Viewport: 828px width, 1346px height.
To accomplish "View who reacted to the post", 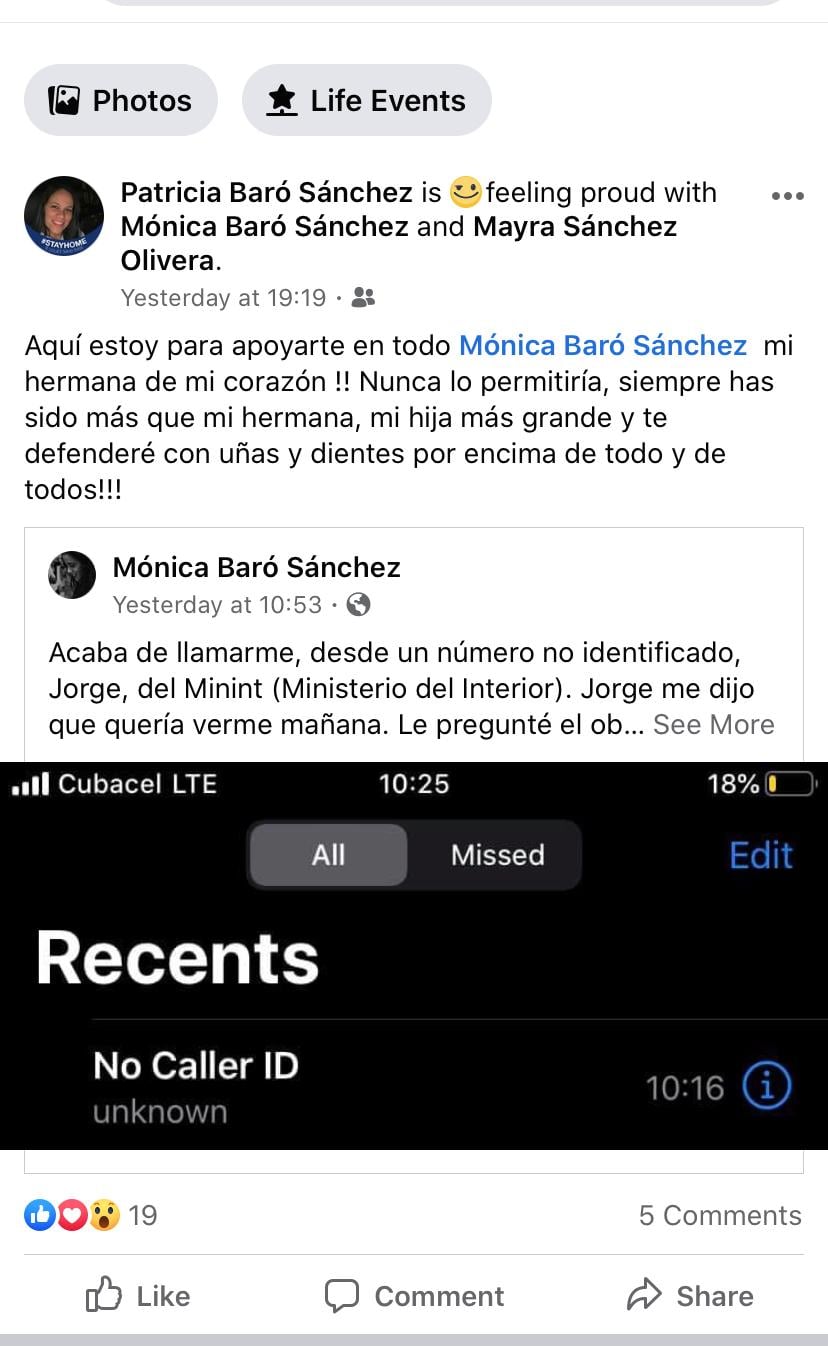I will (x=90, y=1215).
